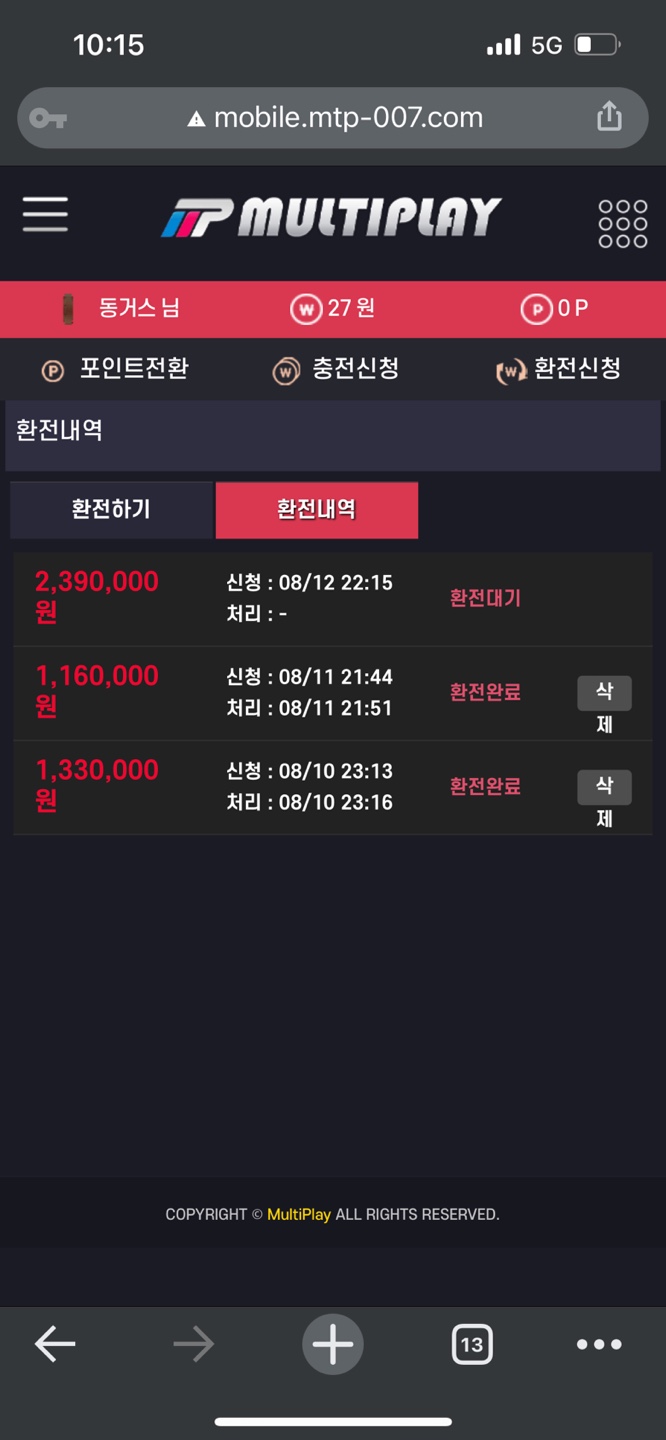Share this page from the address bar
Viewport: 666px width, 1440px height.
coord(609,117)
